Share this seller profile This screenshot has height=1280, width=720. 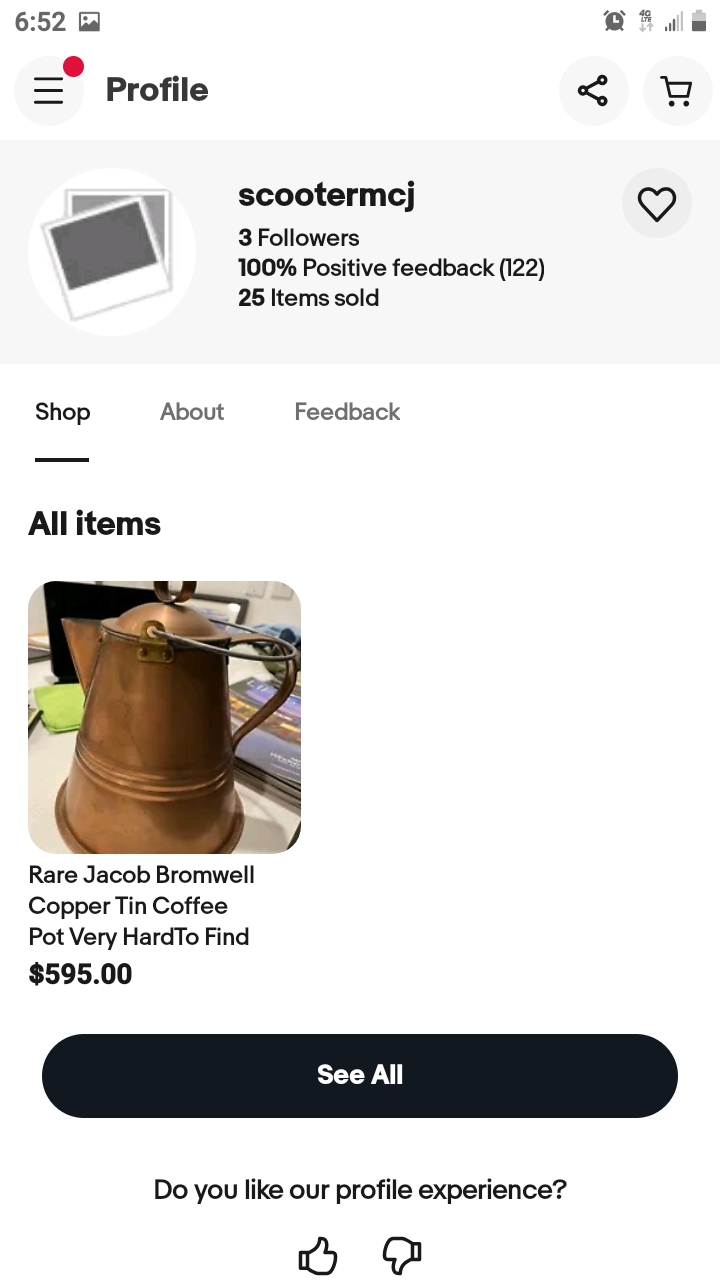[593, 91]
